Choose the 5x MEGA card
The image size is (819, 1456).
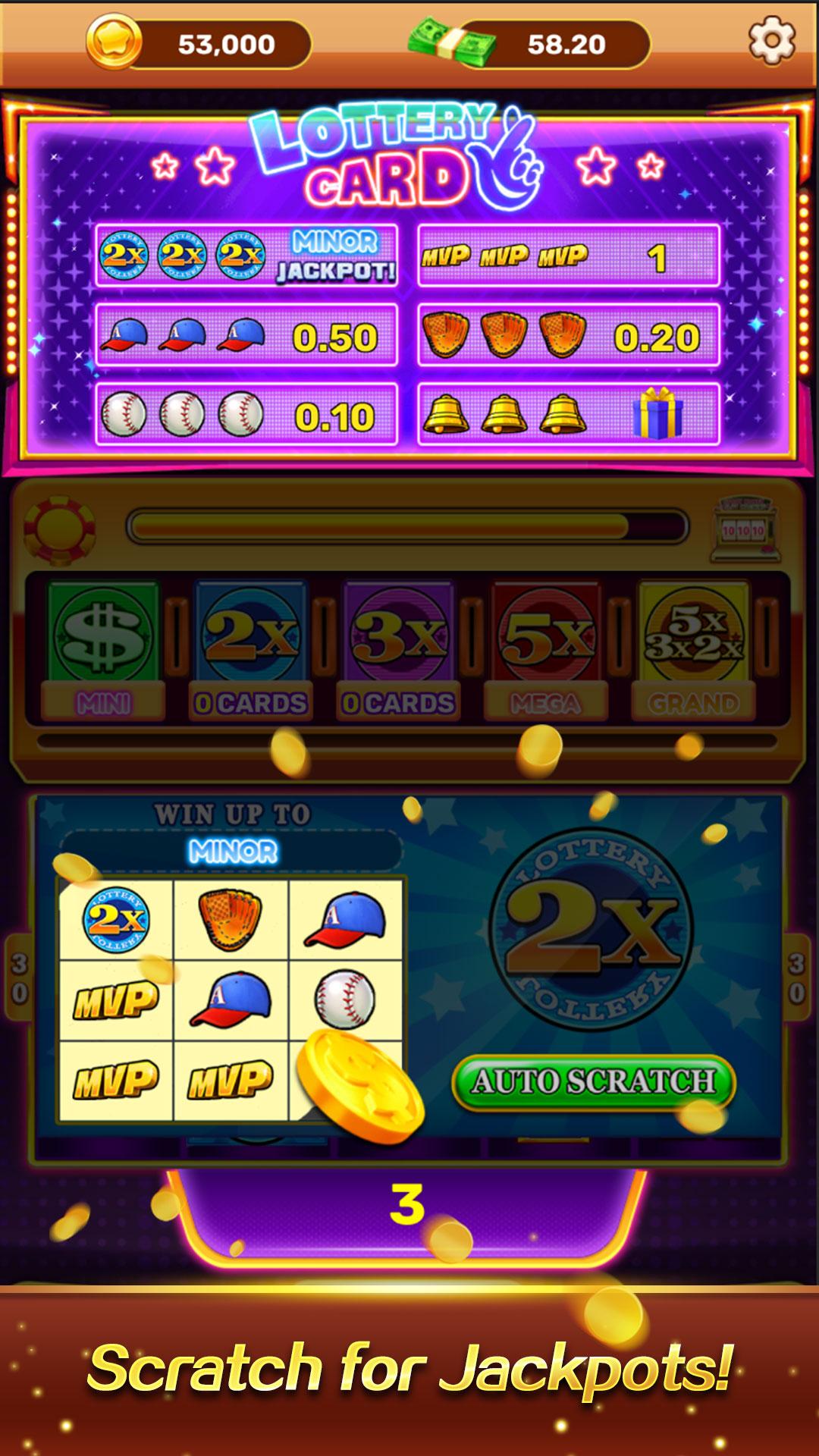[546, 646]
